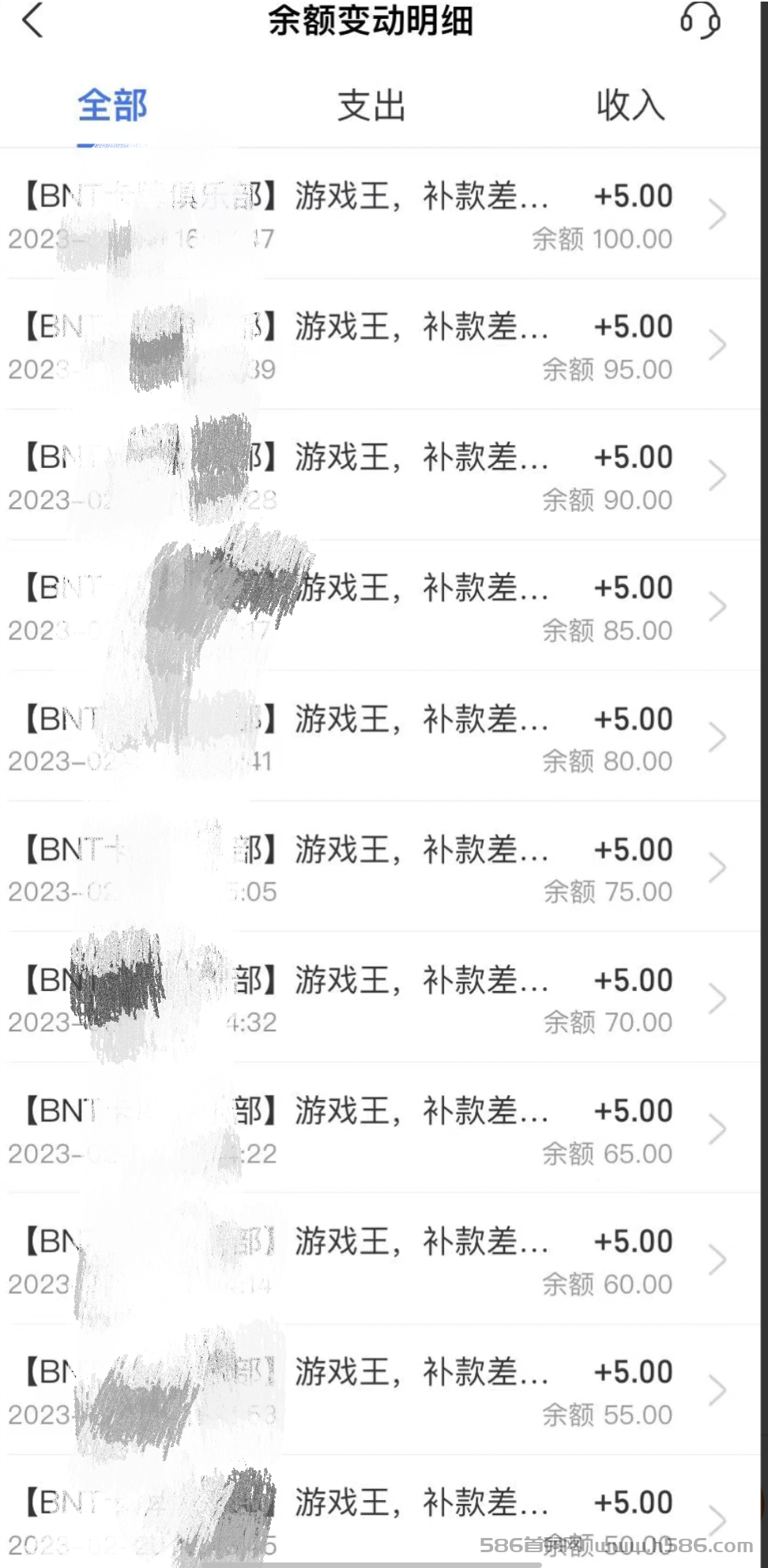Viewport: 768px width, 1568px height.
Task: Select the 全部 tab
Action: (112, 105)
